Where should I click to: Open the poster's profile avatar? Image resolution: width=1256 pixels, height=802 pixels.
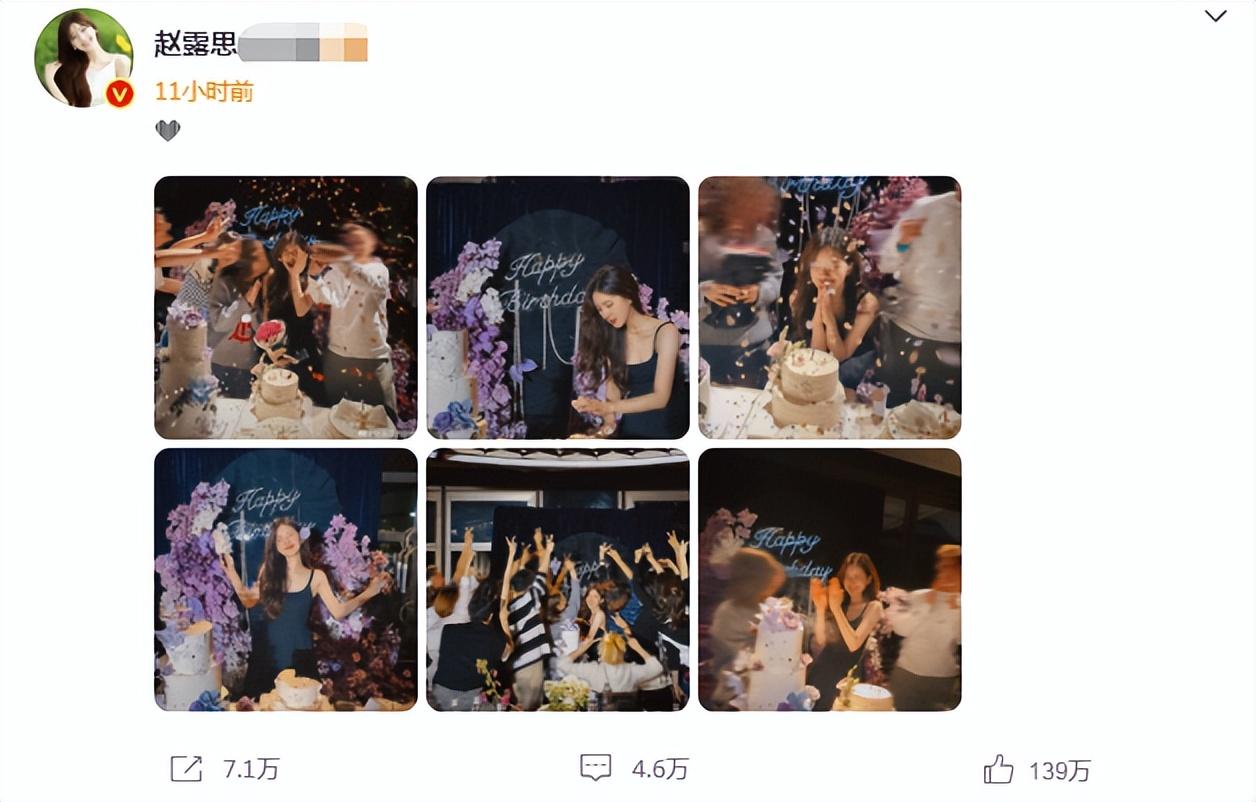click(84, 58)
